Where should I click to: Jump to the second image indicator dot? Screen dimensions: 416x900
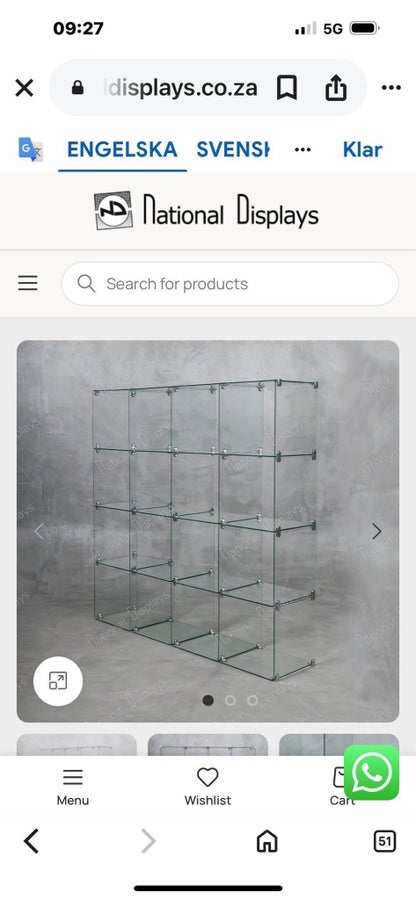click(x=230, y=700)
